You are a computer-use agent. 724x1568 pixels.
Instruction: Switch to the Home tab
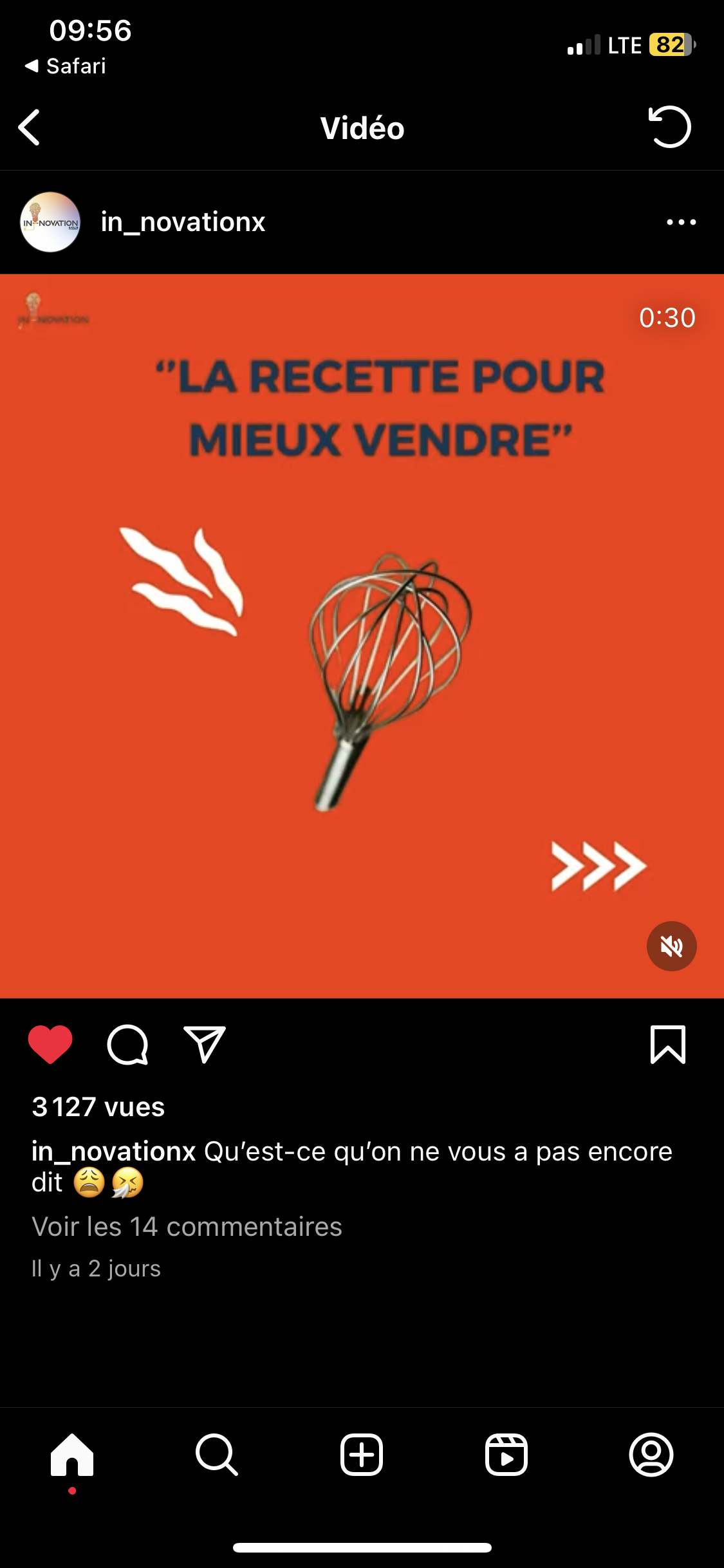pyautogui.click(x=72, y=1455)
